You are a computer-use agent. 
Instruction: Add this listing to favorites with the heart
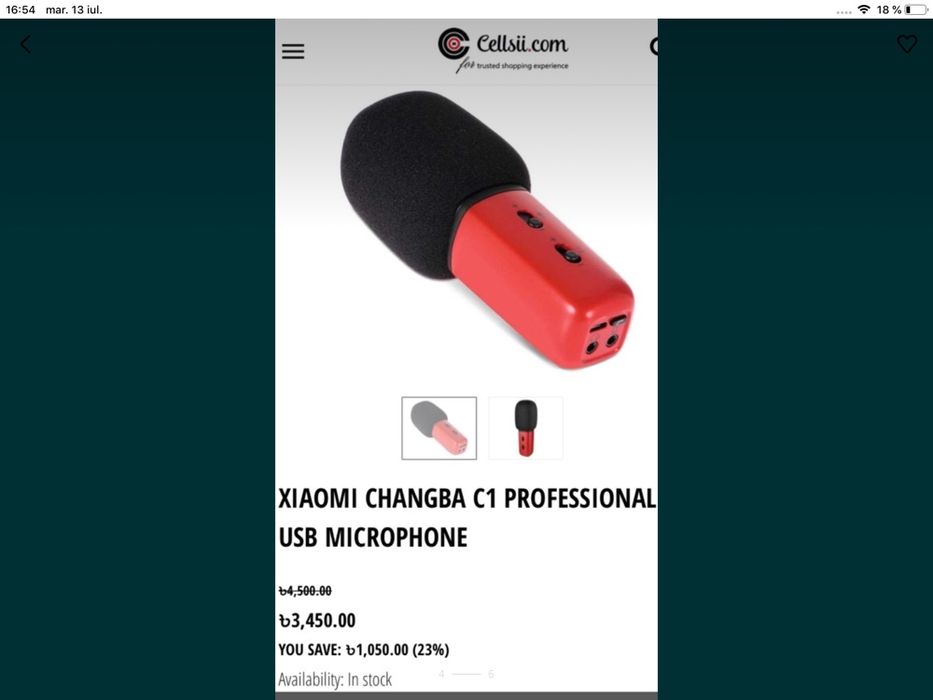pos(907,44)
